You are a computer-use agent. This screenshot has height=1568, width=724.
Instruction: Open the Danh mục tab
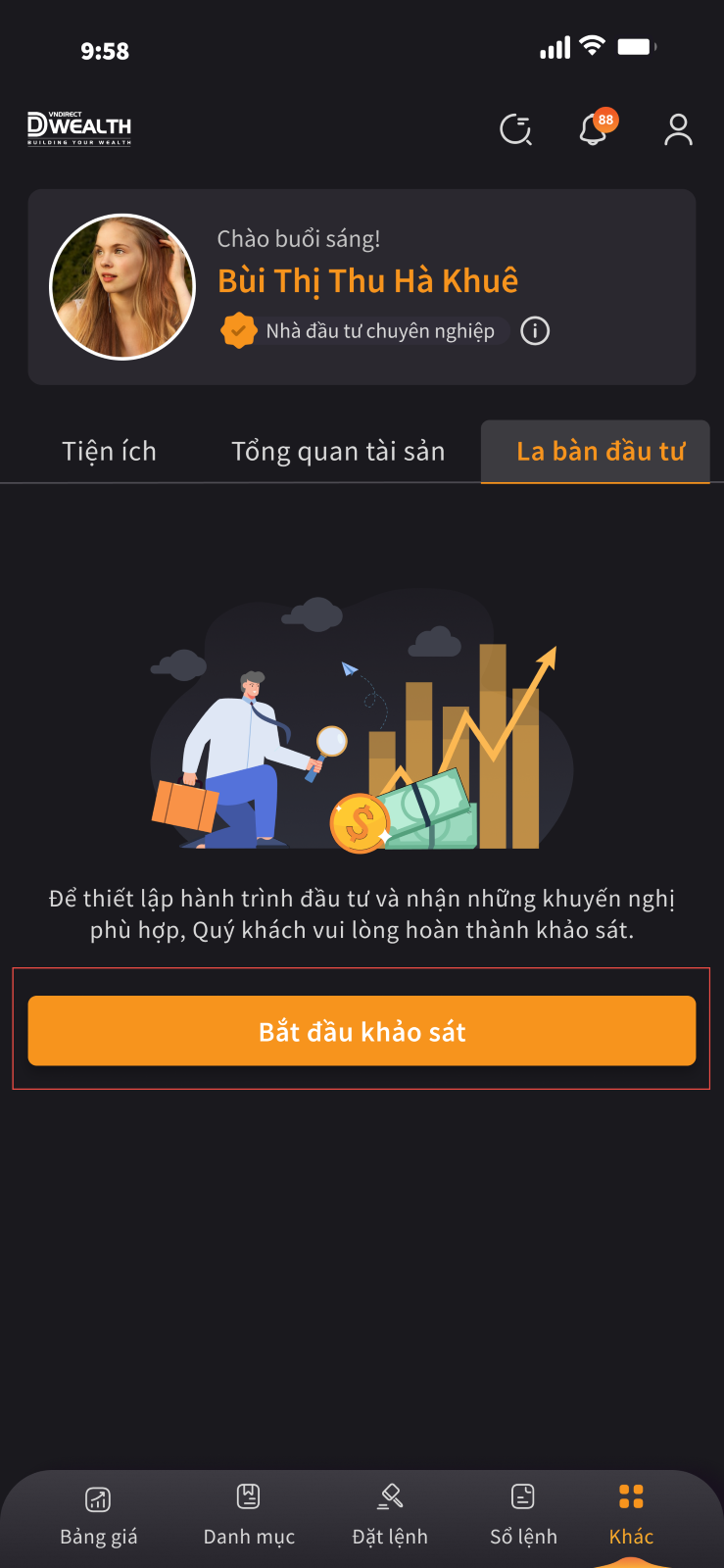[249, 1514]
